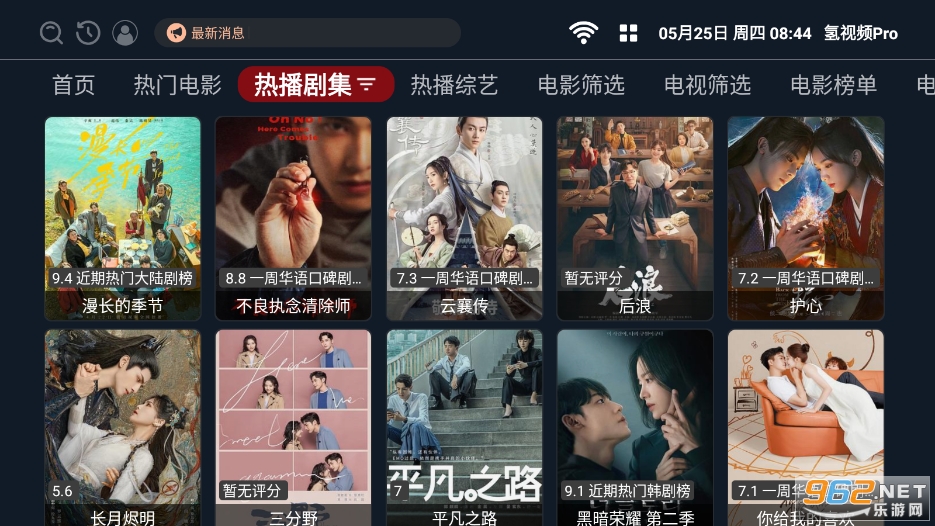
Task: Switch to the 热播综艺 tab
Action: click(x=454, y=85)
